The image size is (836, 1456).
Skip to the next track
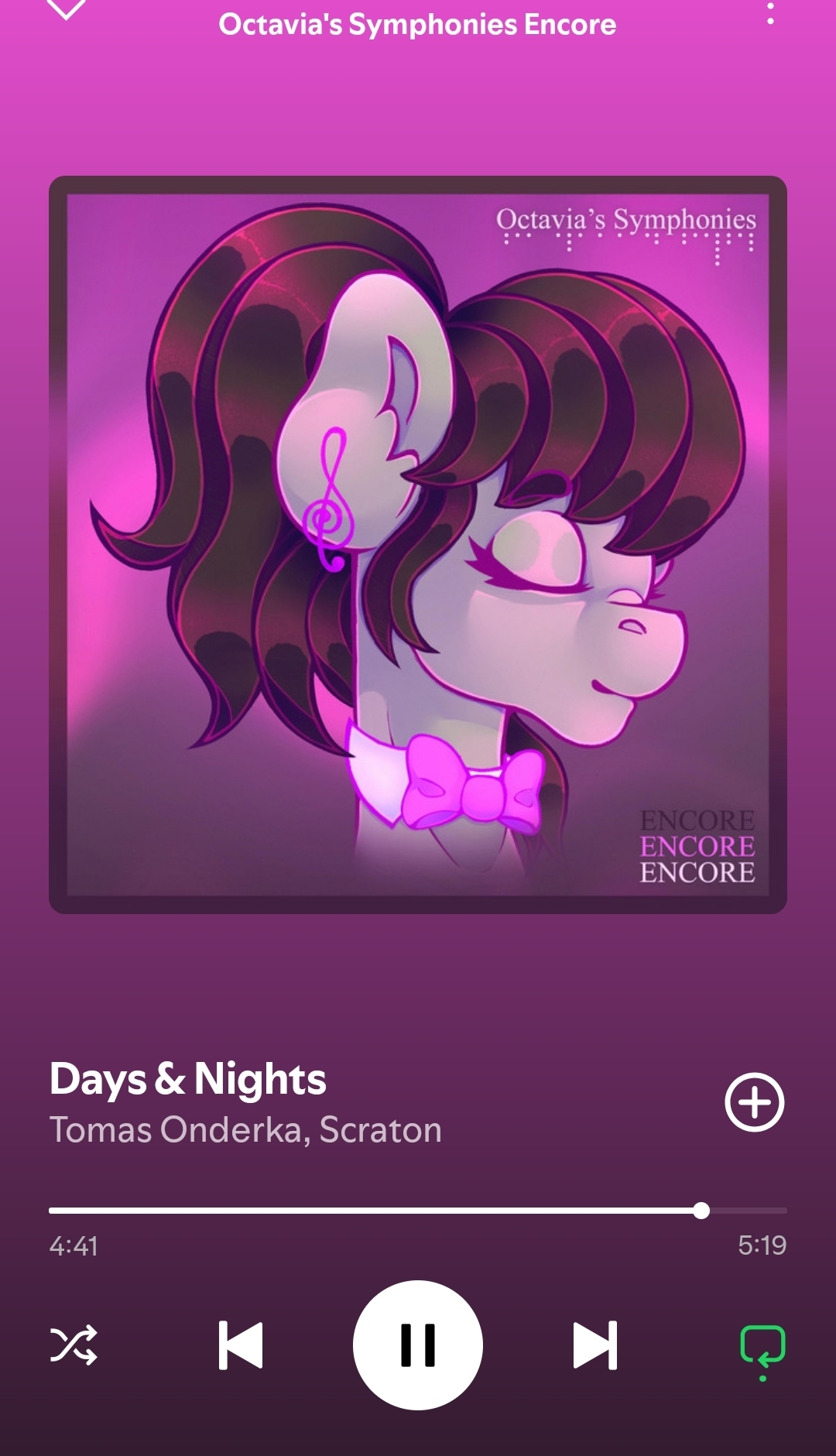594,1345
